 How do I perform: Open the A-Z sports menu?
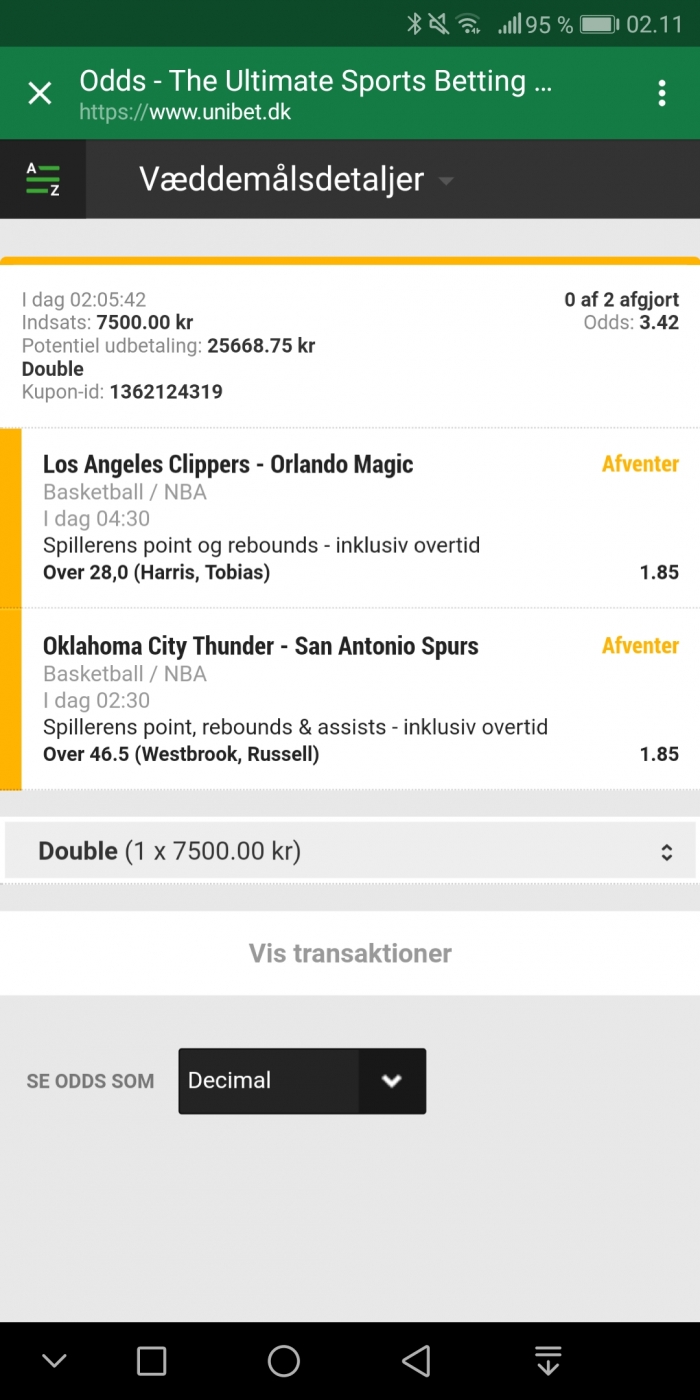coord(42,179)
